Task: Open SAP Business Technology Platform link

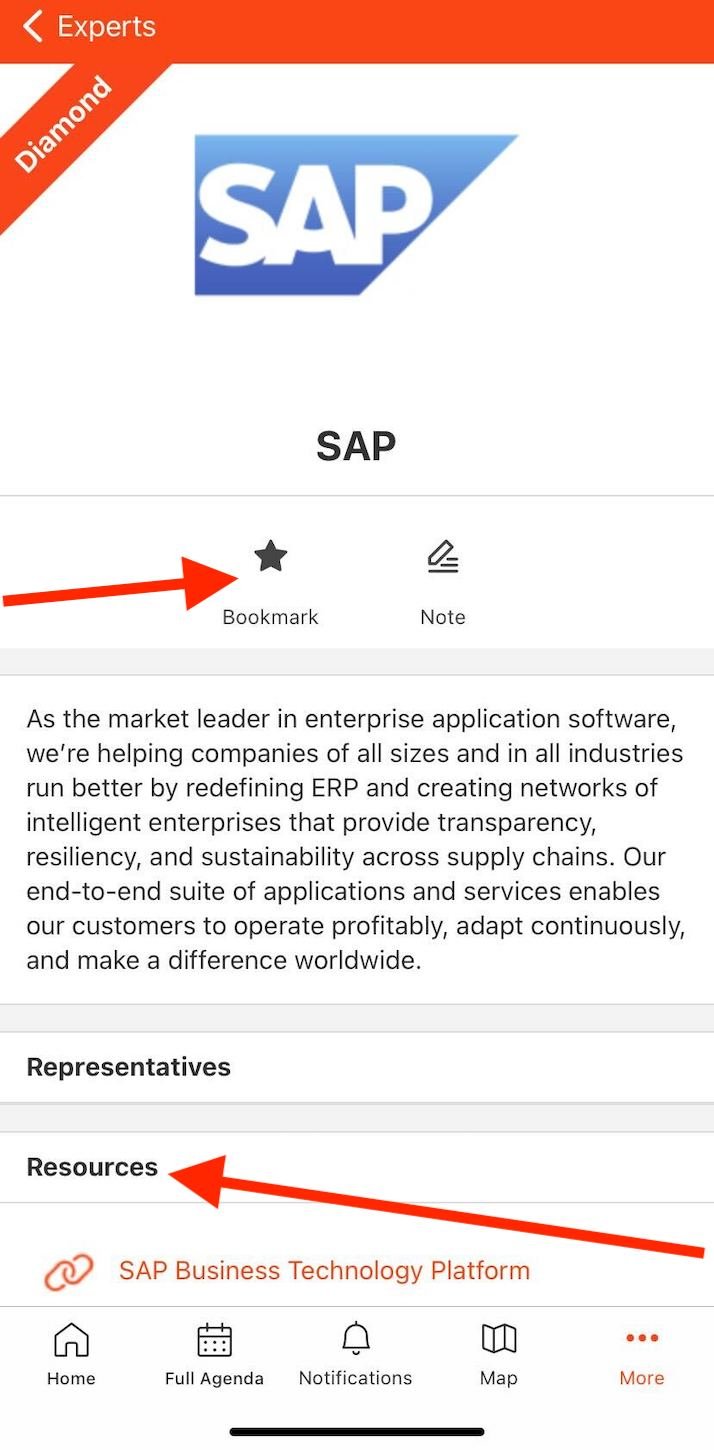Action: coord(324,1271)
